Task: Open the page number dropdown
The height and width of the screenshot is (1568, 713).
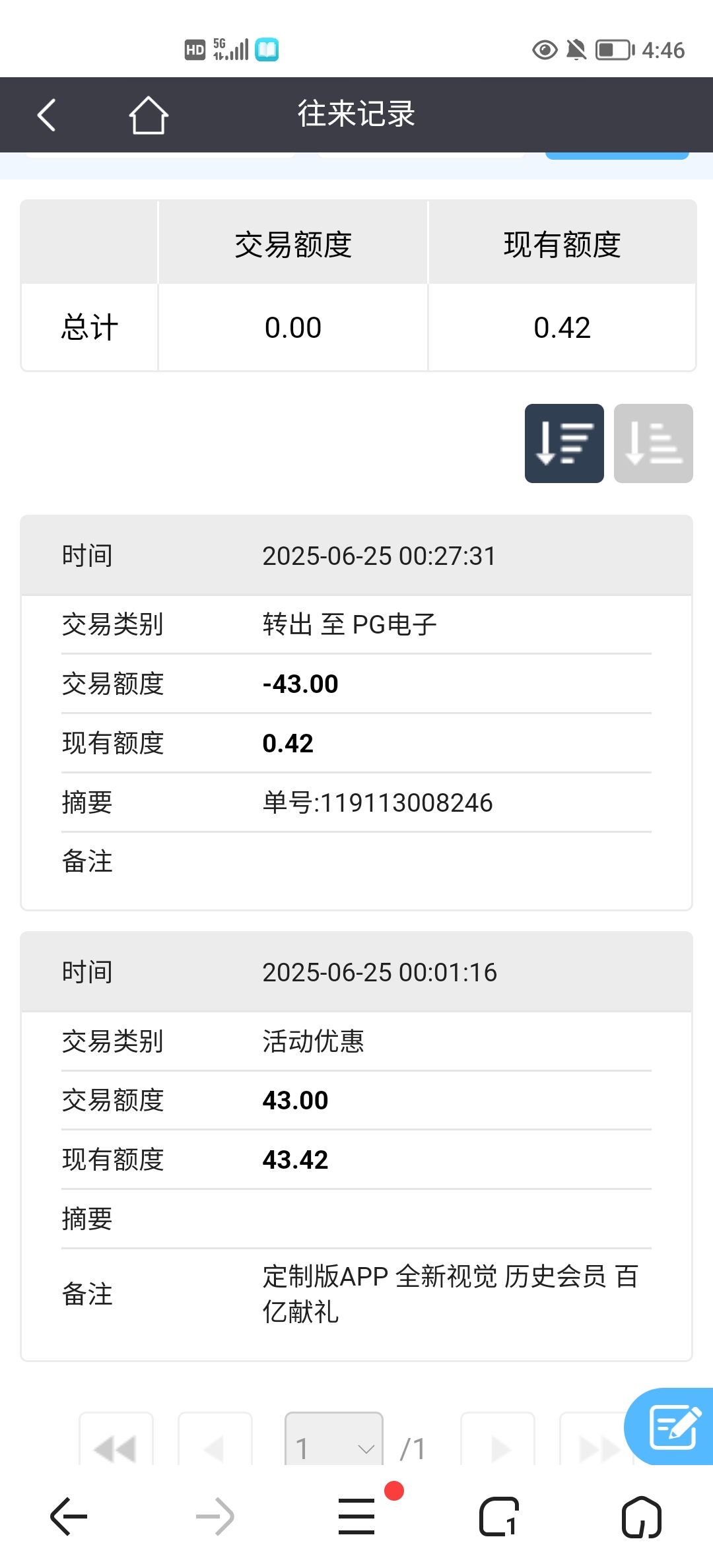Action: click(x=333, y=1445)
